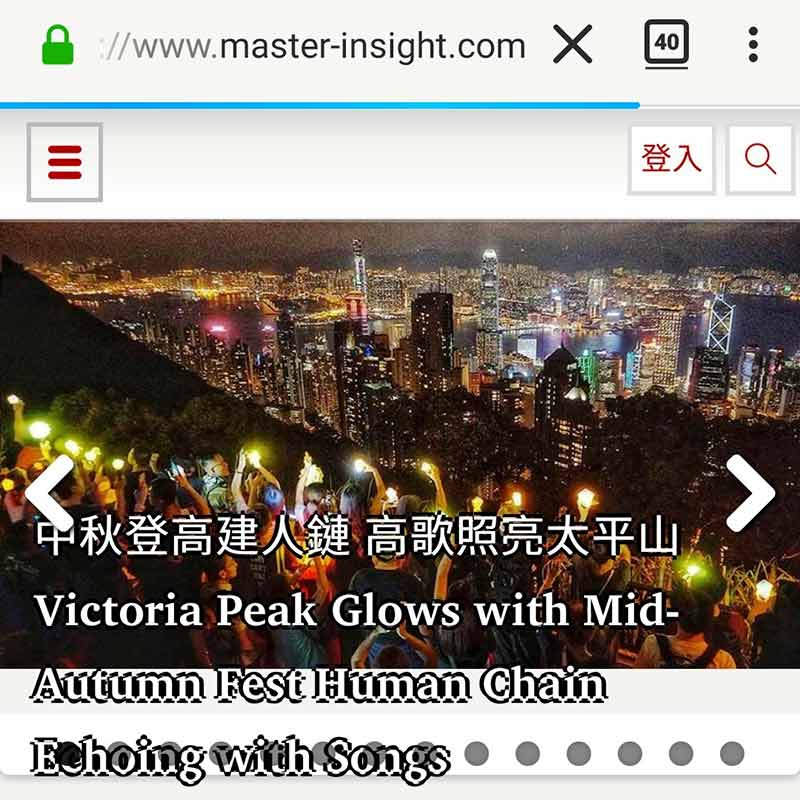Show the previous carousel slide

click(x=50, y=493)
